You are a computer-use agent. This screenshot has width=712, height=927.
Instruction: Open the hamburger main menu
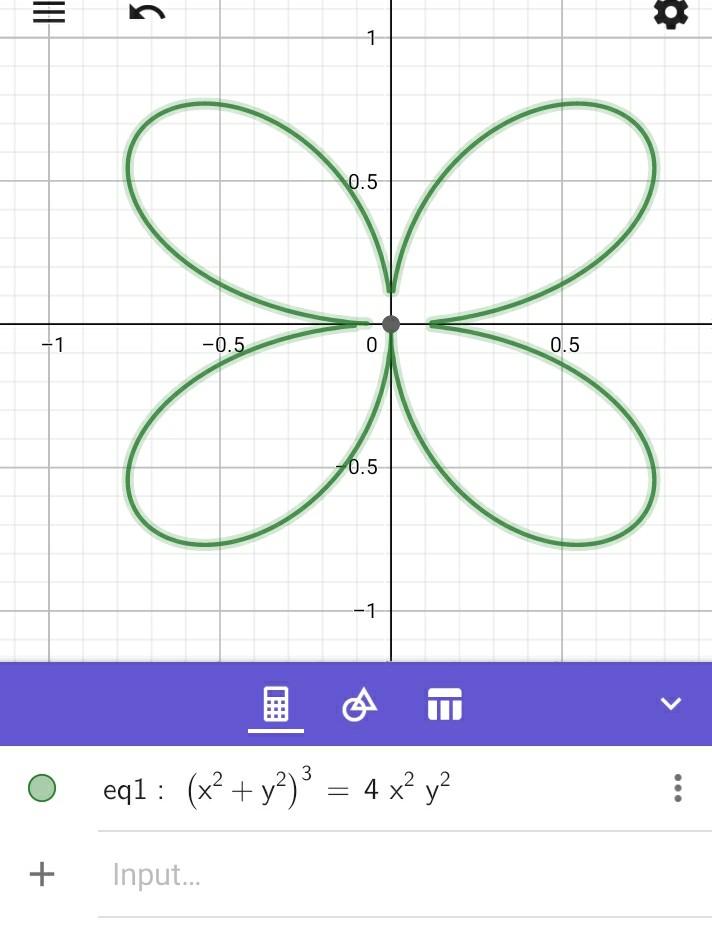click(x=48, y=13)
